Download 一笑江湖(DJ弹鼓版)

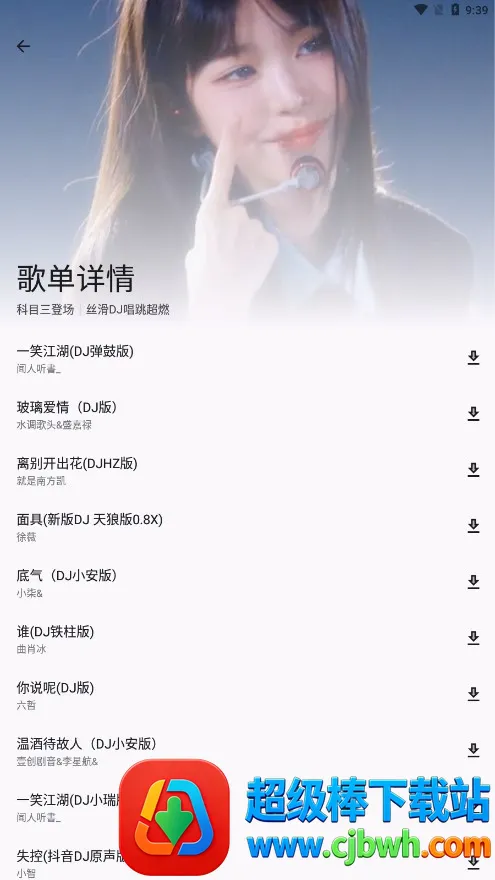click(474, 358)
